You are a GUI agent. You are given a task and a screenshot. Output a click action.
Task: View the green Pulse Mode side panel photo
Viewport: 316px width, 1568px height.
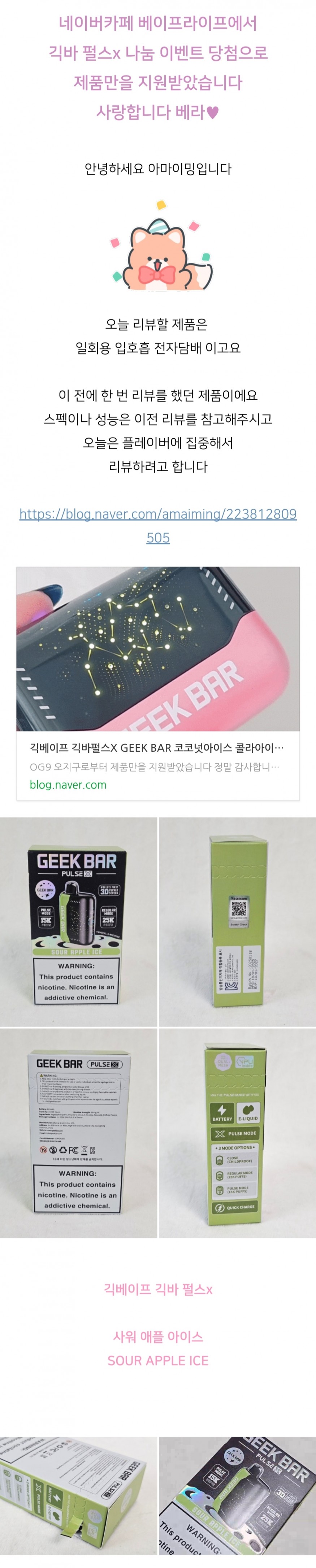(x=238, y=1132)
